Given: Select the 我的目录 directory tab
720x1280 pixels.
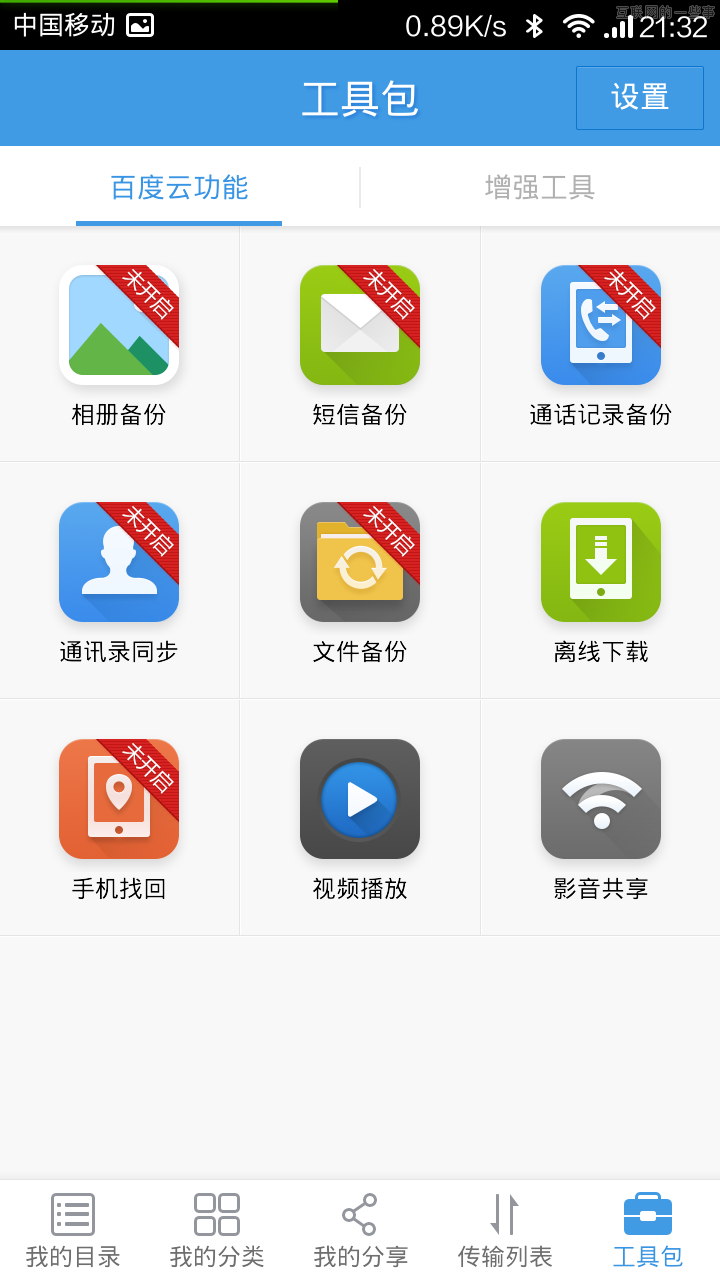Looking at the screenshot, I should coord(72,1228).
